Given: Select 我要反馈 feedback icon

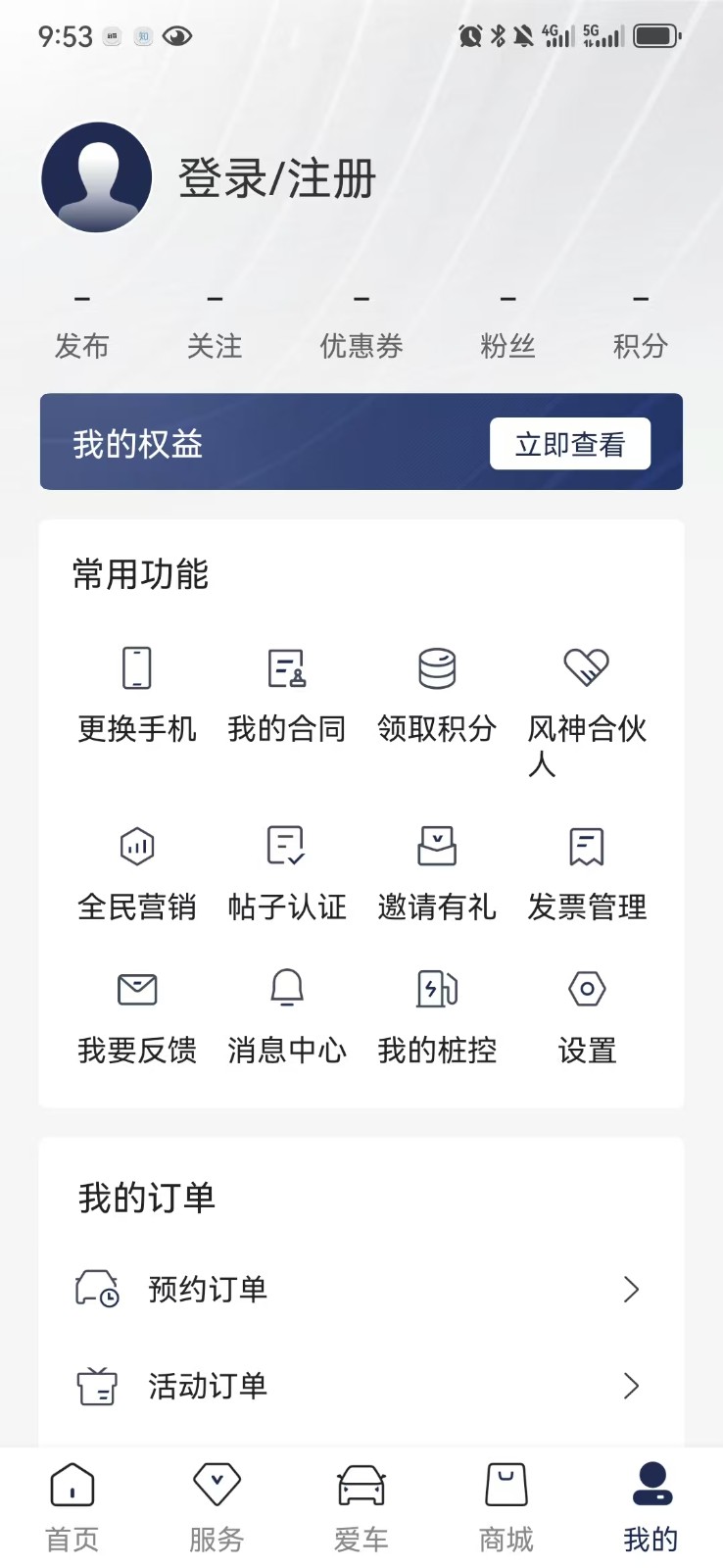Looking at the screenshot, I should tap(136, 1014).
